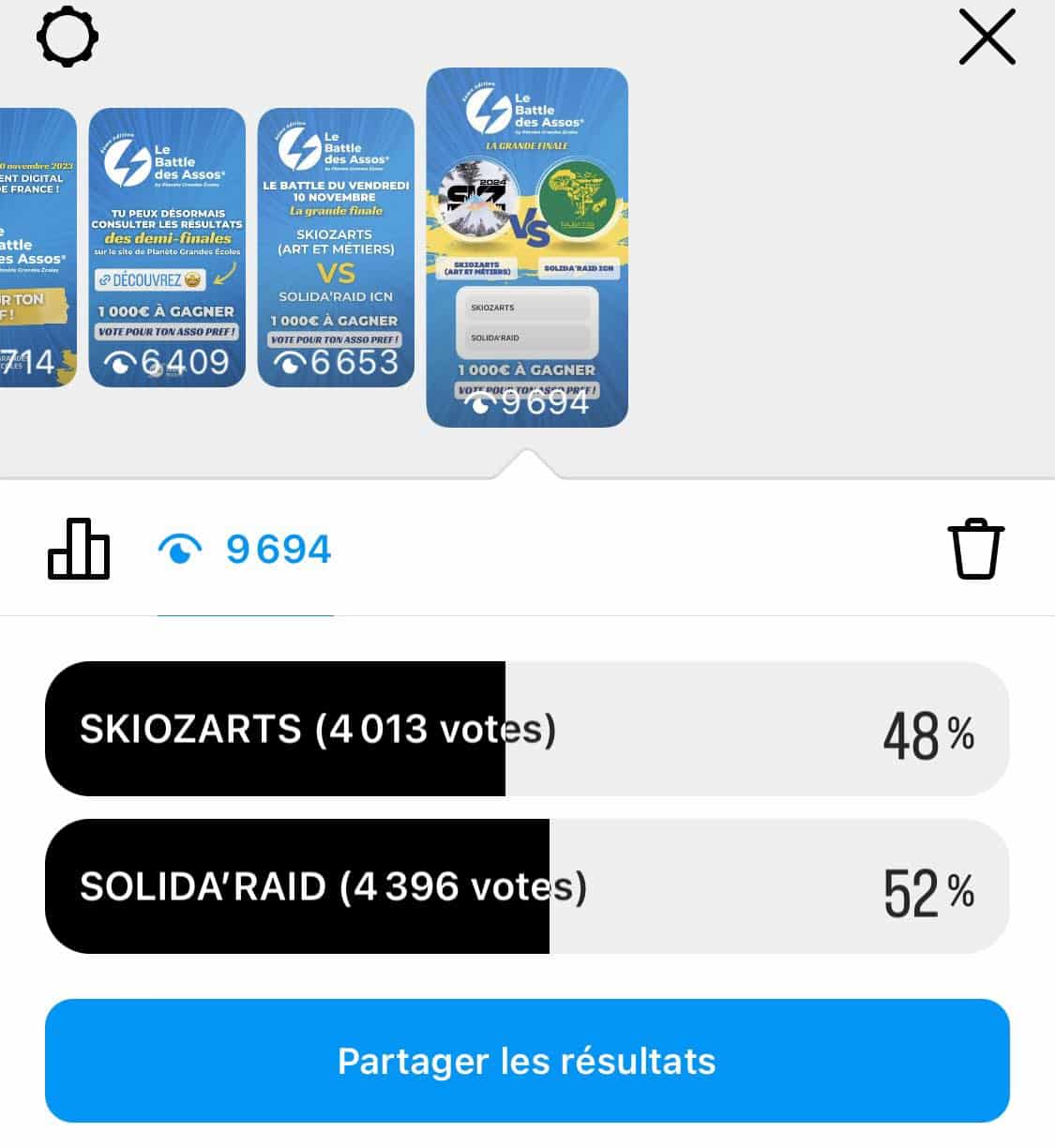
Task: Open the demi-finales results story thumbnail
Action: pos(166,246)
